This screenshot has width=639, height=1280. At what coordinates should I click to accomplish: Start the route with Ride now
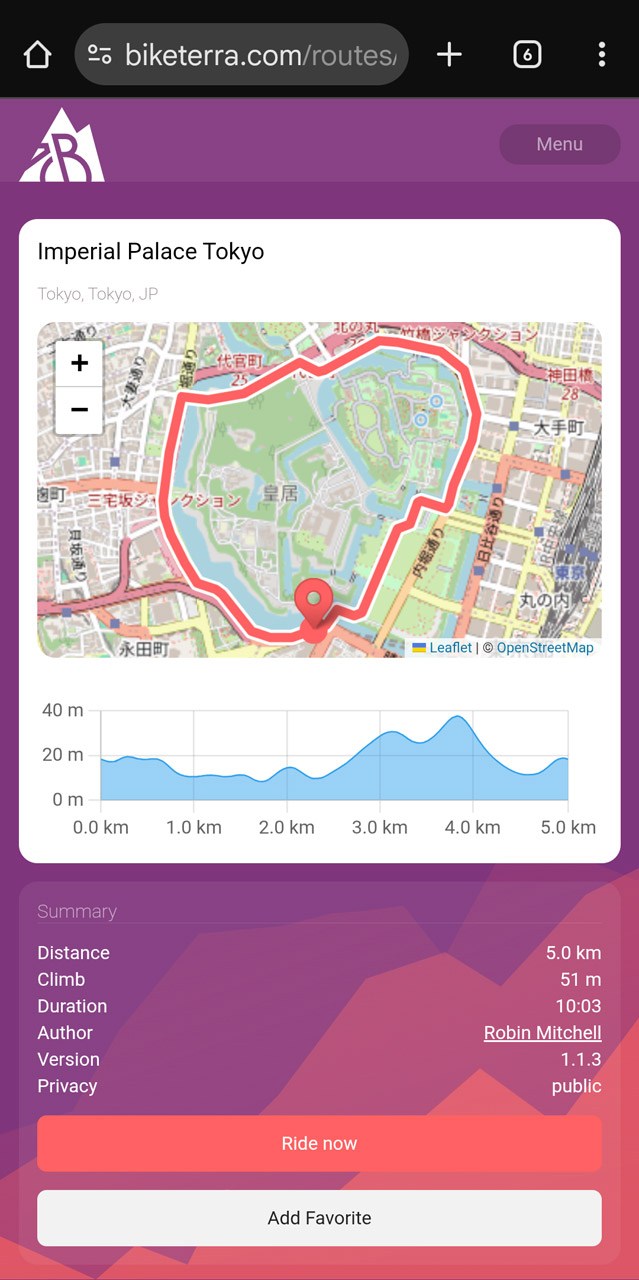coord(319,1143)
